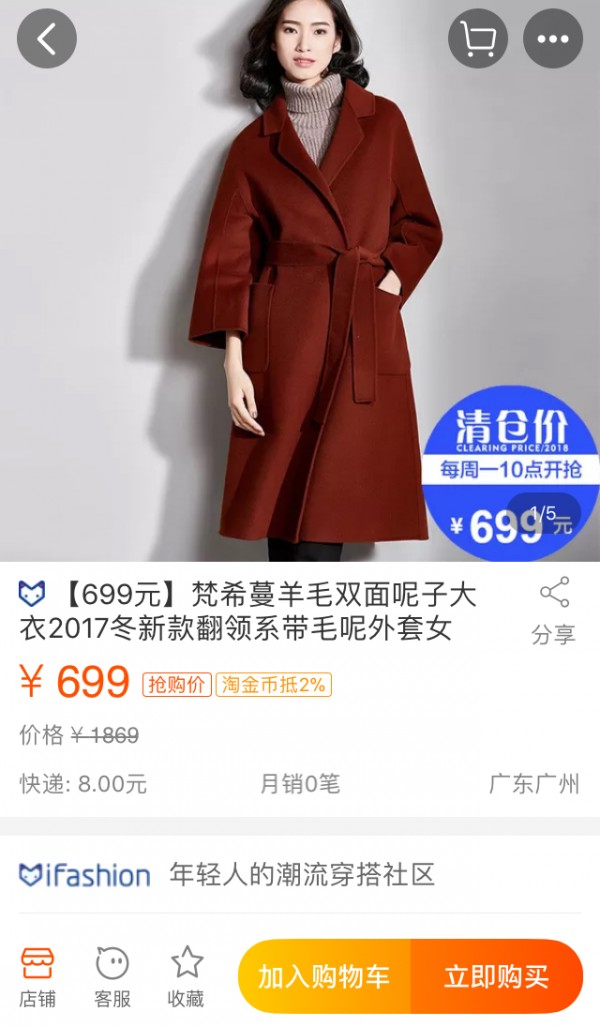
Task: Share this product via 分享
Action: click(x=553, y=609)
